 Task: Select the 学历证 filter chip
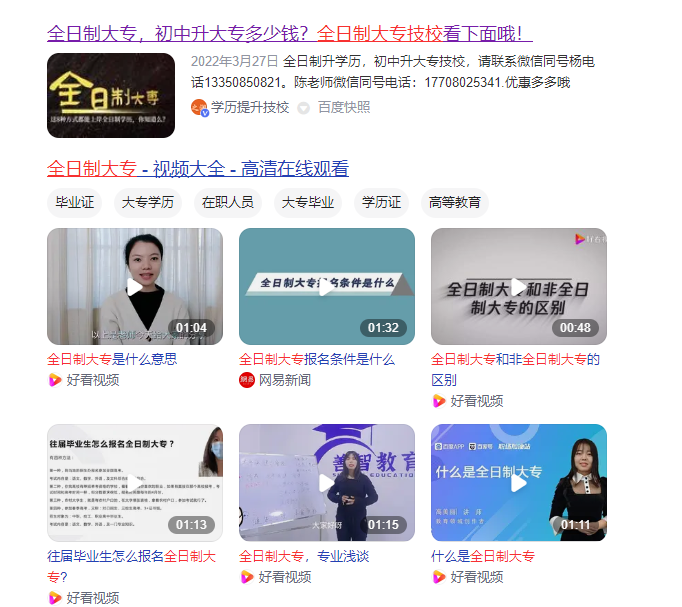[x=381, y=202]
